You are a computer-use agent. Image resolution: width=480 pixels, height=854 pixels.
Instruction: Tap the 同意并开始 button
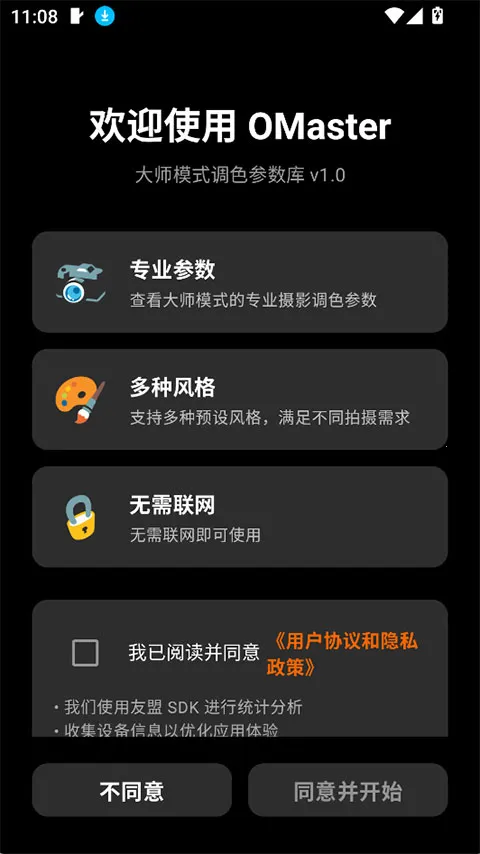tap(348, 790)
